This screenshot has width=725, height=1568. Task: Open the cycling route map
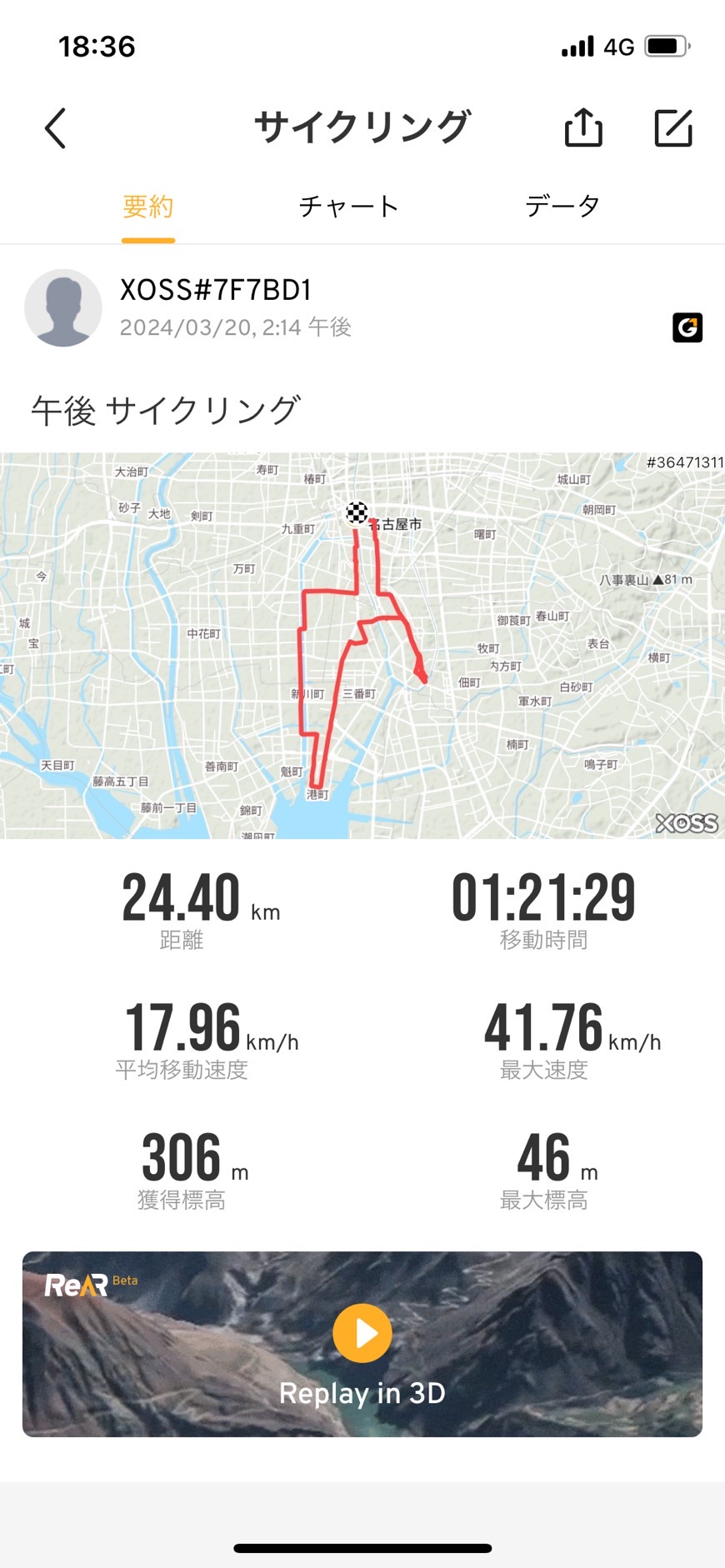pyautogui.click(x=362, y=646)
